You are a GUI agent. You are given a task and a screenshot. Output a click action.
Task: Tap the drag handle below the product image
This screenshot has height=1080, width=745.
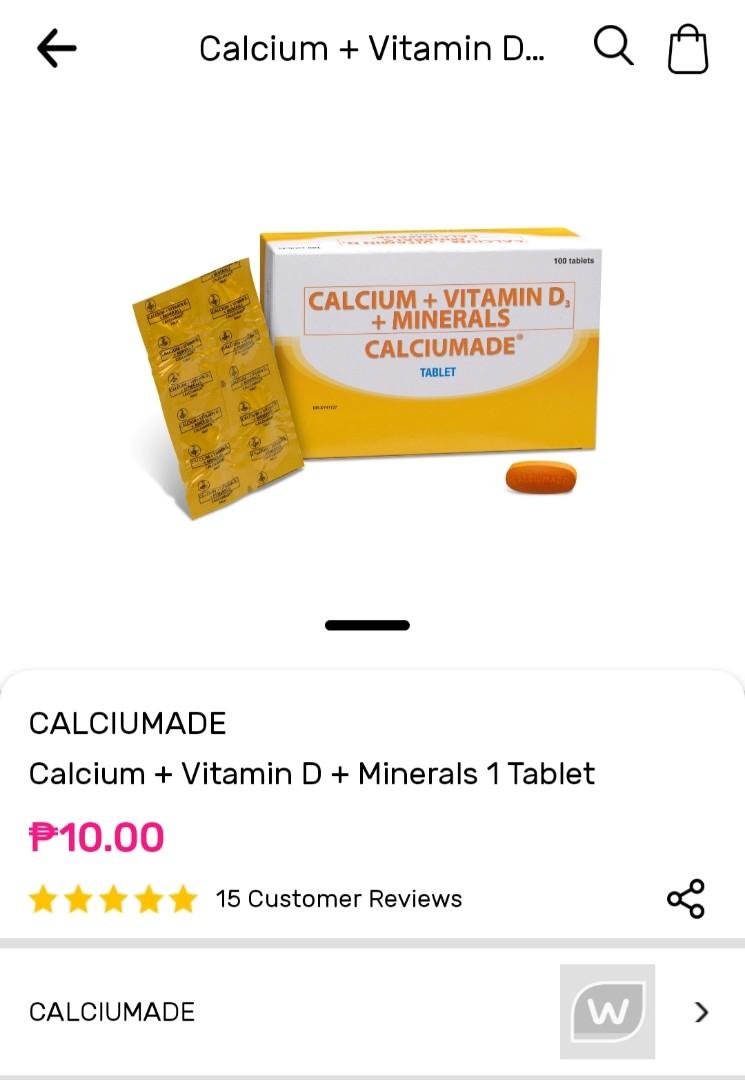pos(367,625)
